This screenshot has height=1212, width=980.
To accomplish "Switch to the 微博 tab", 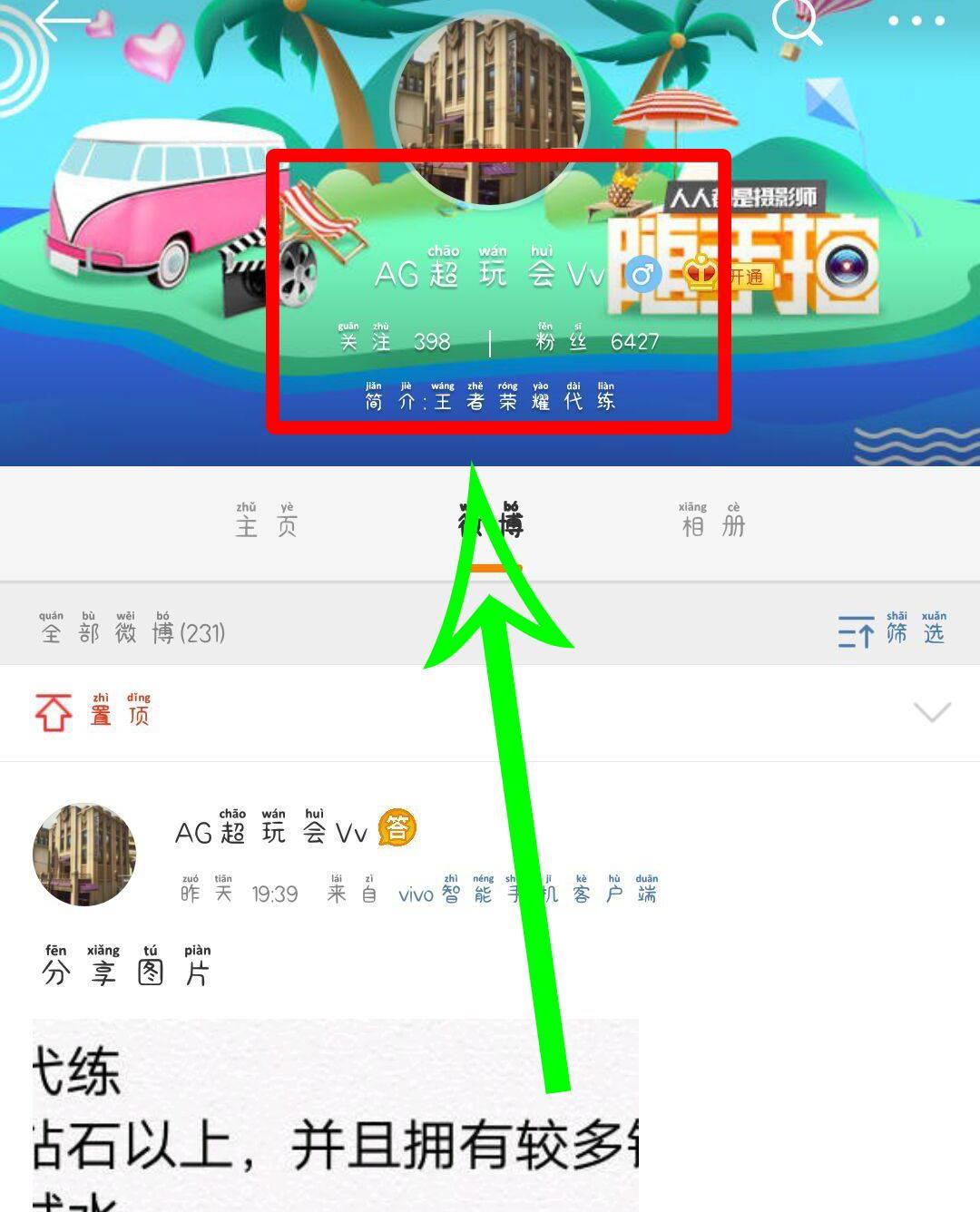I will pos(490,521).
